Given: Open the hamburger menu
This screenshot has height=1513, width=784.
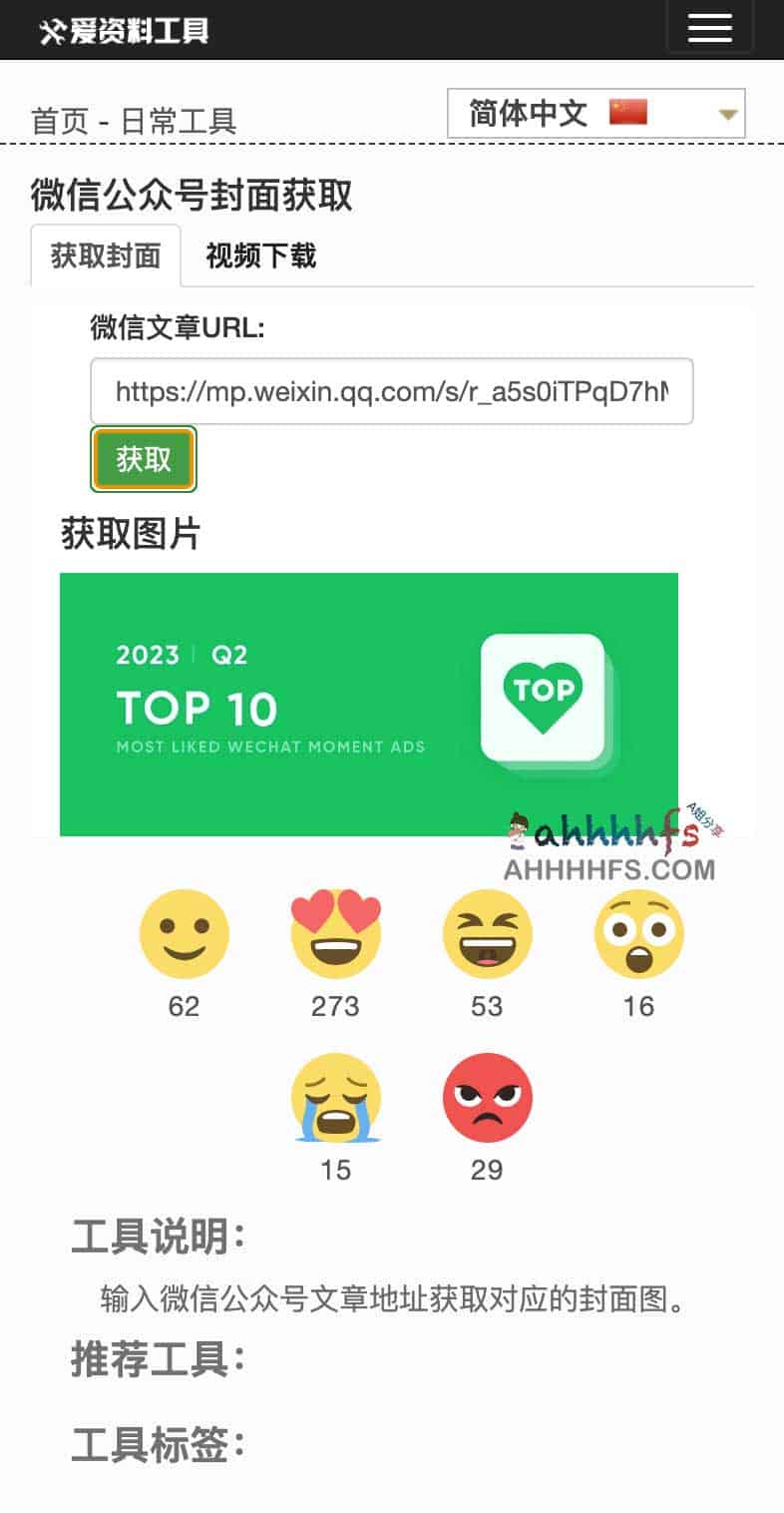Looking at the screenshot, I should [709, 28].
